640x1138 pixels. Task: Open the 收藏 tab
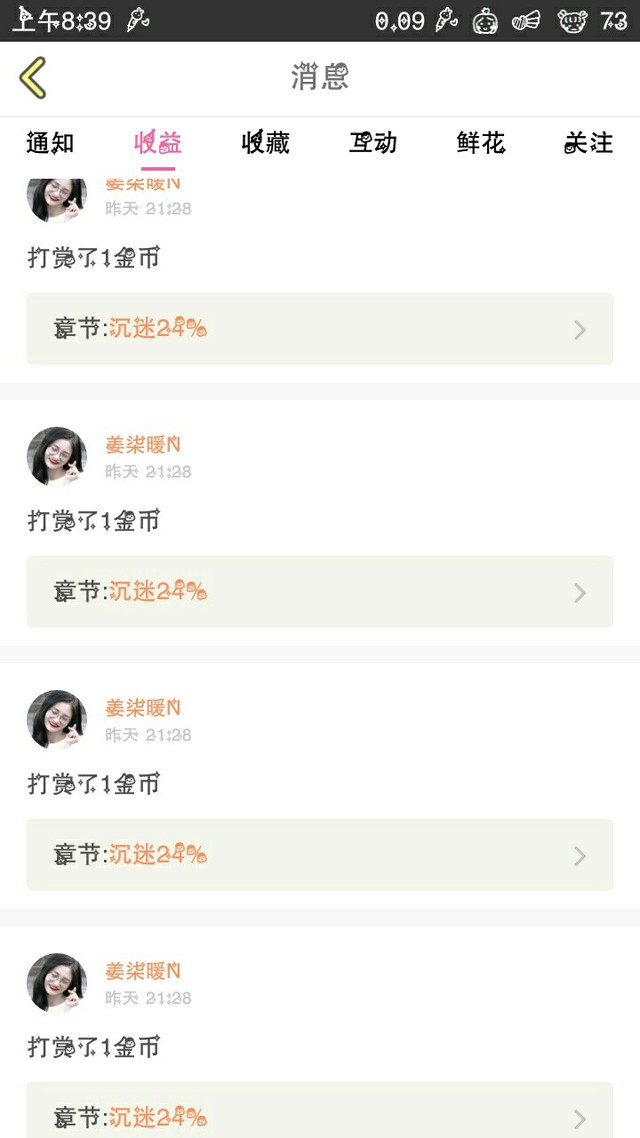266,143
